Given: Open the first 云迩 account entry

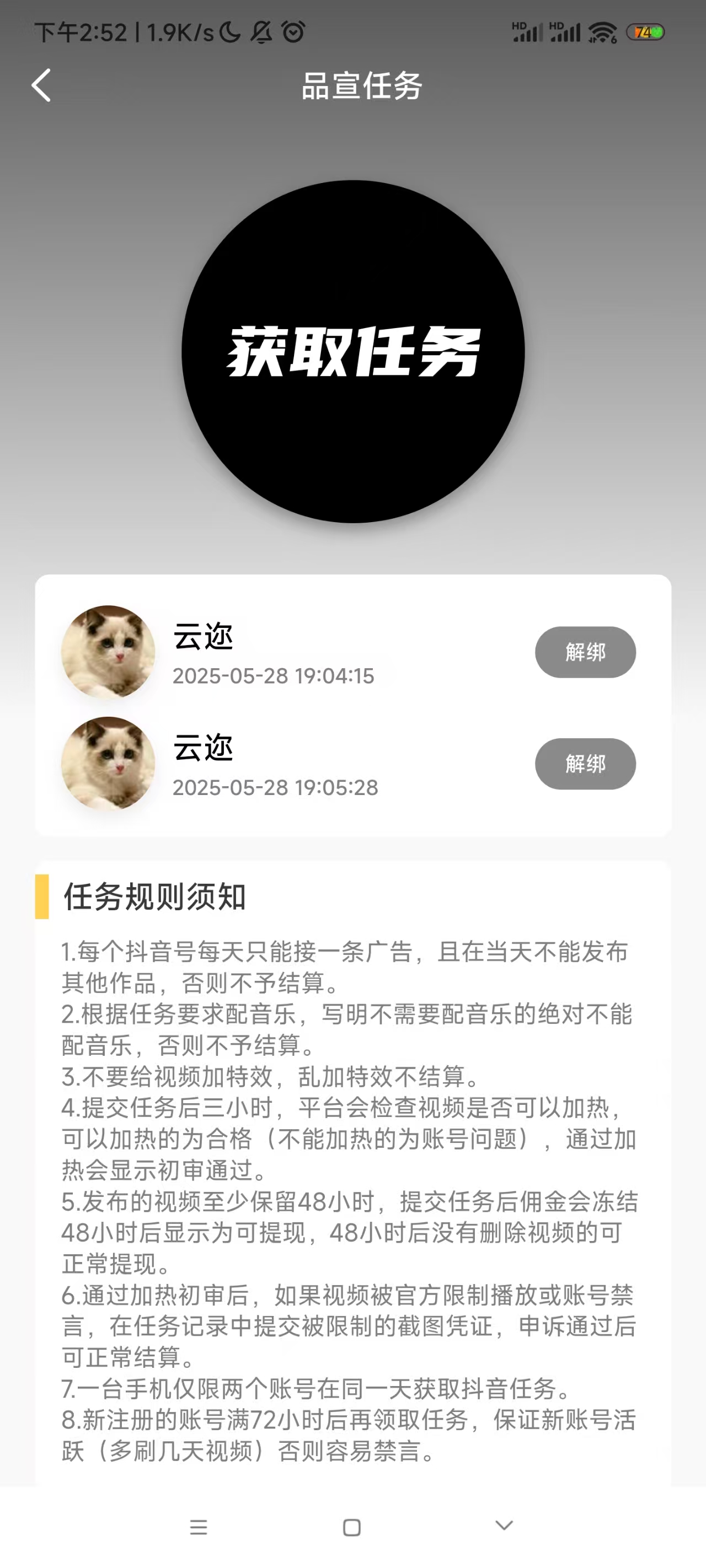Looking at the screenshot, I should (204, 638).
